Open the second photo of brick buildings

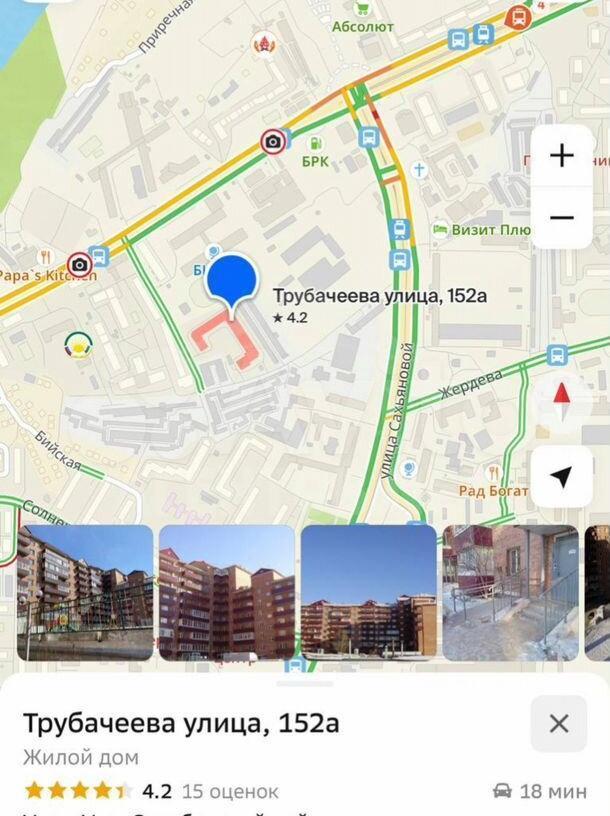coord(227,592)
